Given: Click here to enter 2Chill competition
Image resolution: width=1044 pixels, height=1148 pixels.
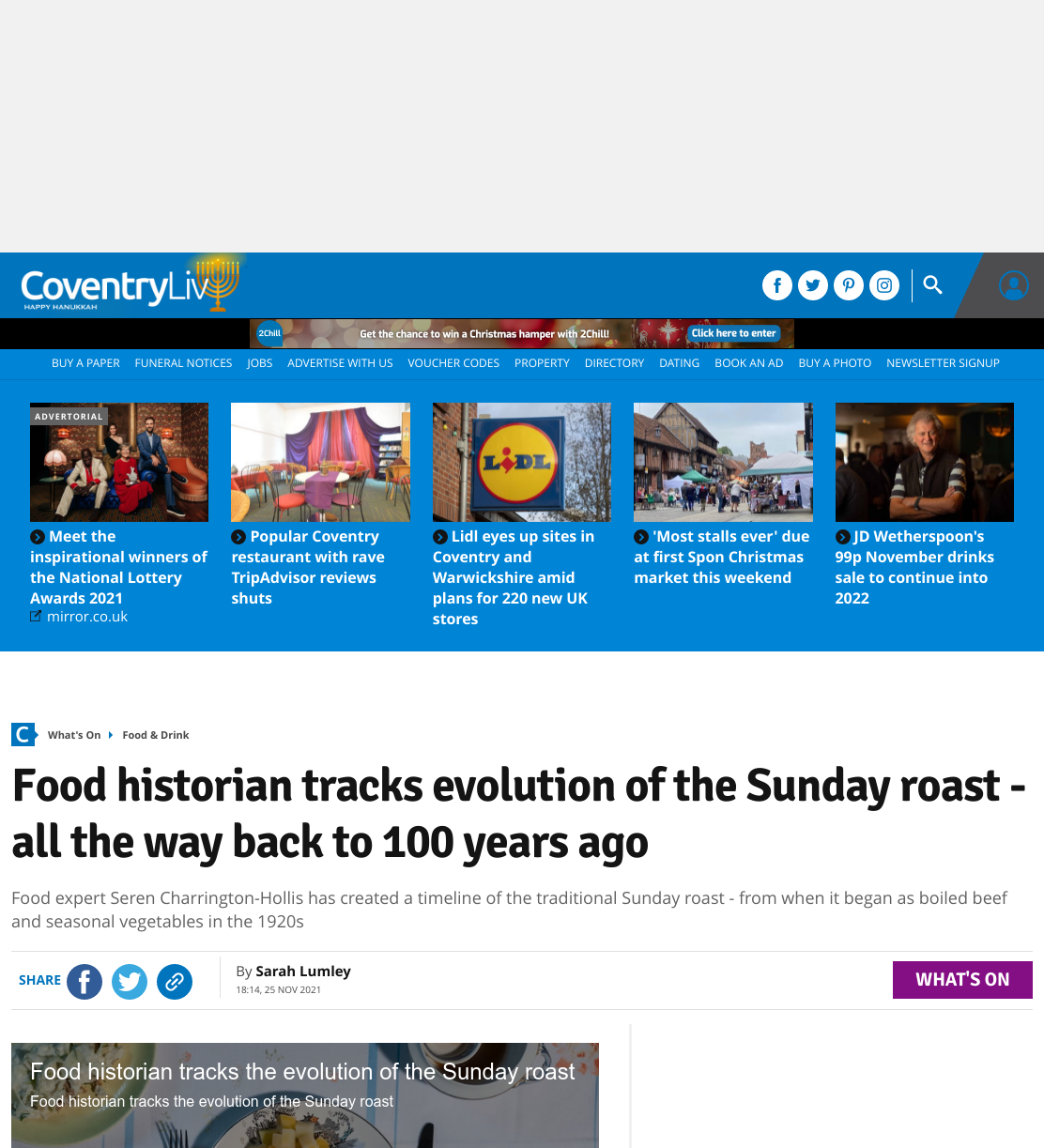Looking at the screenshot, I should pyautogui.click(x=733, y=333).
